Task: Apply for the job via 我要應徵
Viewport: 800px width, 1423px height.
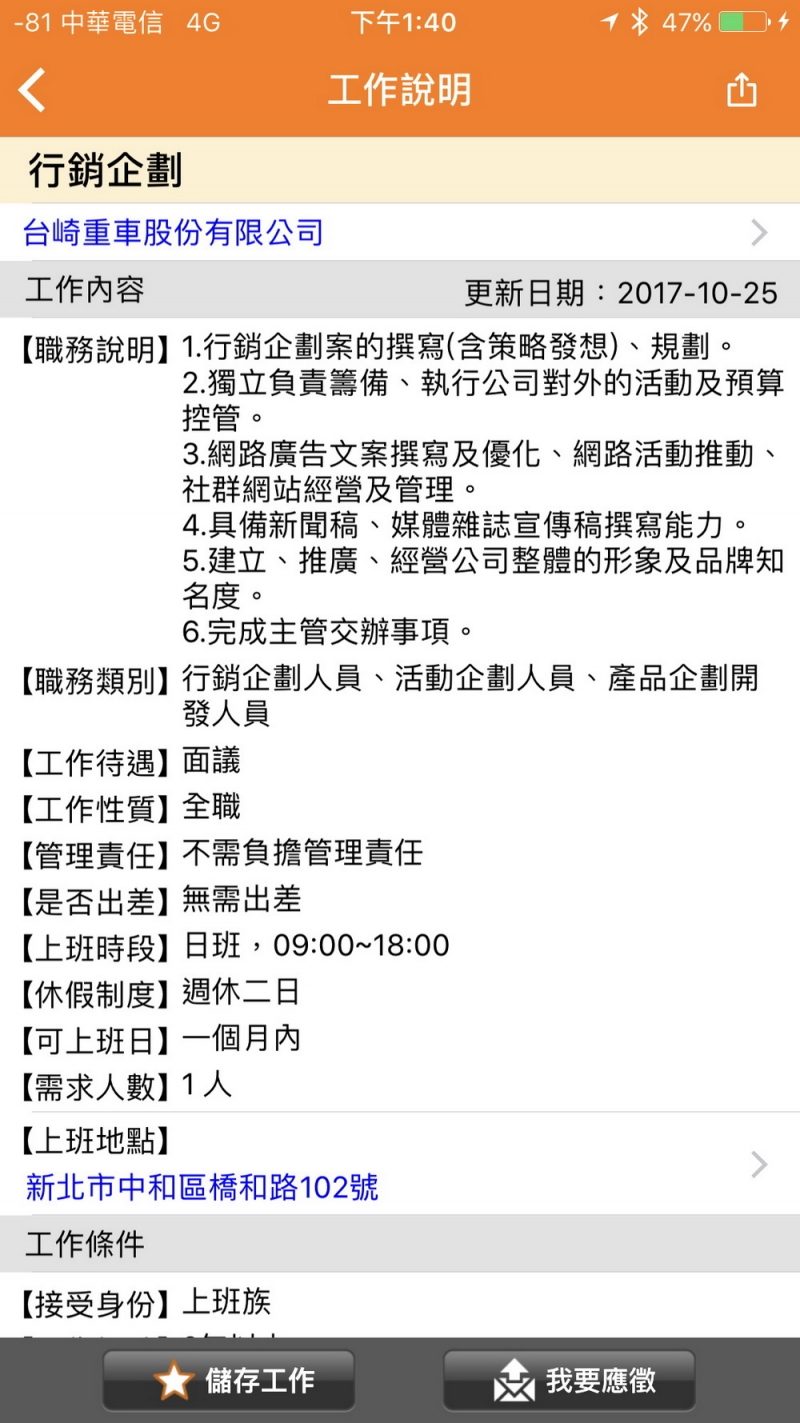Action: [569, 1381]
